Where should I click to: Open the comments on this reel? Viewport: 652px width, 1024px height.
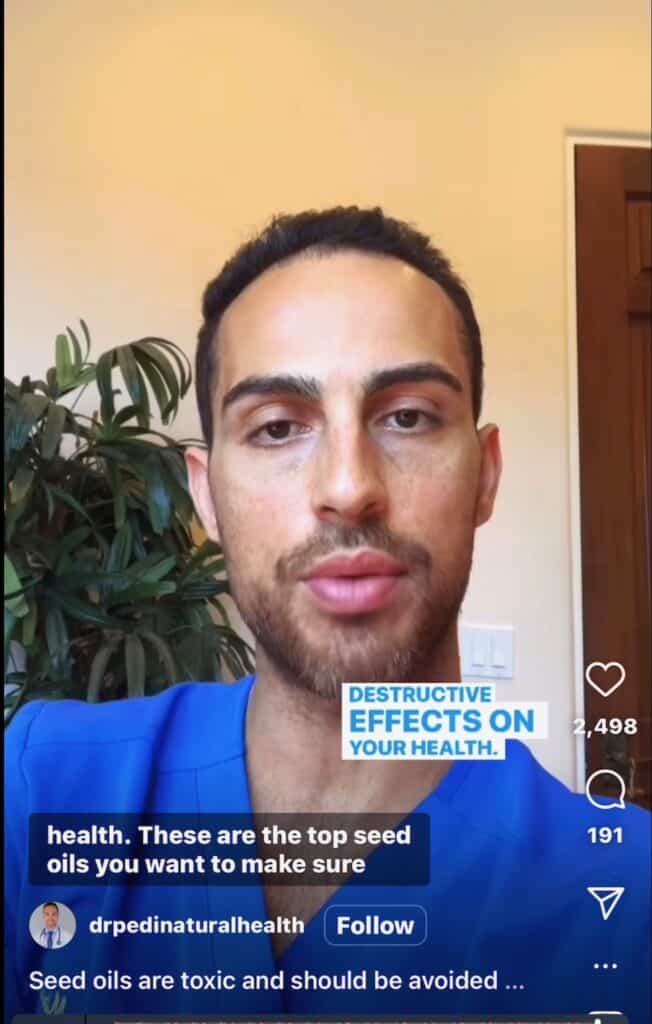[x=605, y=790]
